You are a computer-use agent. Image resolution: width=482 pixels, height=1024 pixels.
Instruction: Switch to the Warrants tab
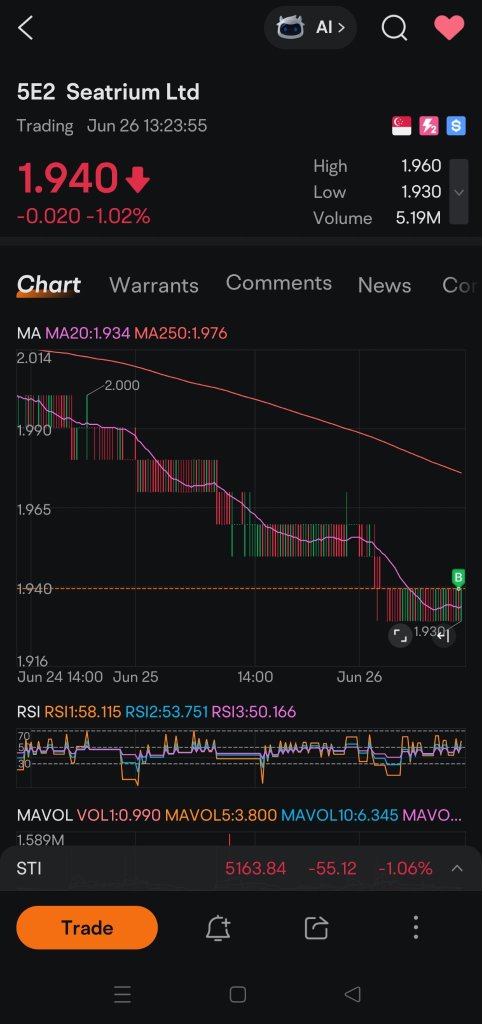153,285
